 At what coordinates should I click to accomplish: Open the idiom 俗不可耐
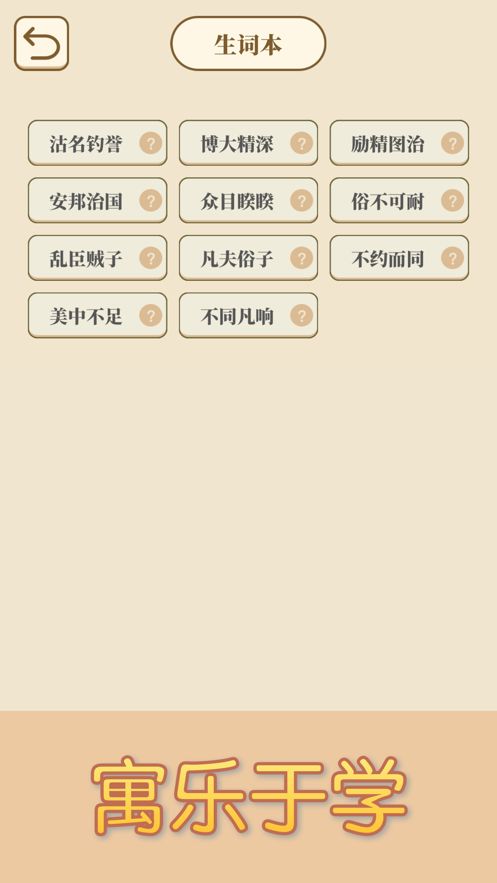coord(399,200)
